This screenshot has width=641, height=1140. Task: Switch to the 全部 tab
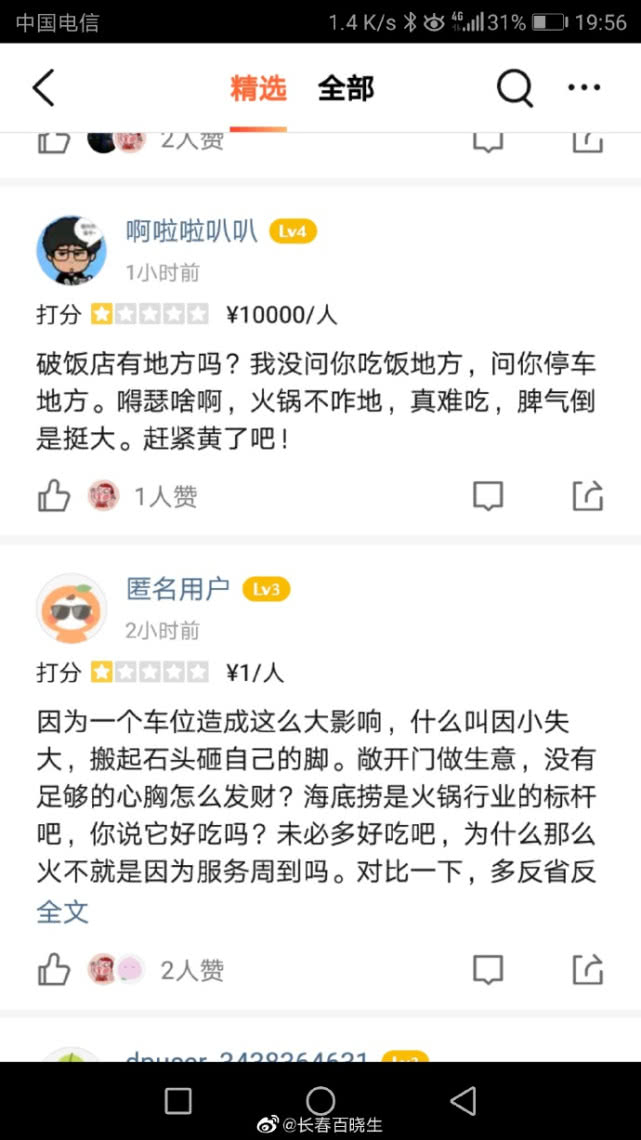tap(345, 88)
